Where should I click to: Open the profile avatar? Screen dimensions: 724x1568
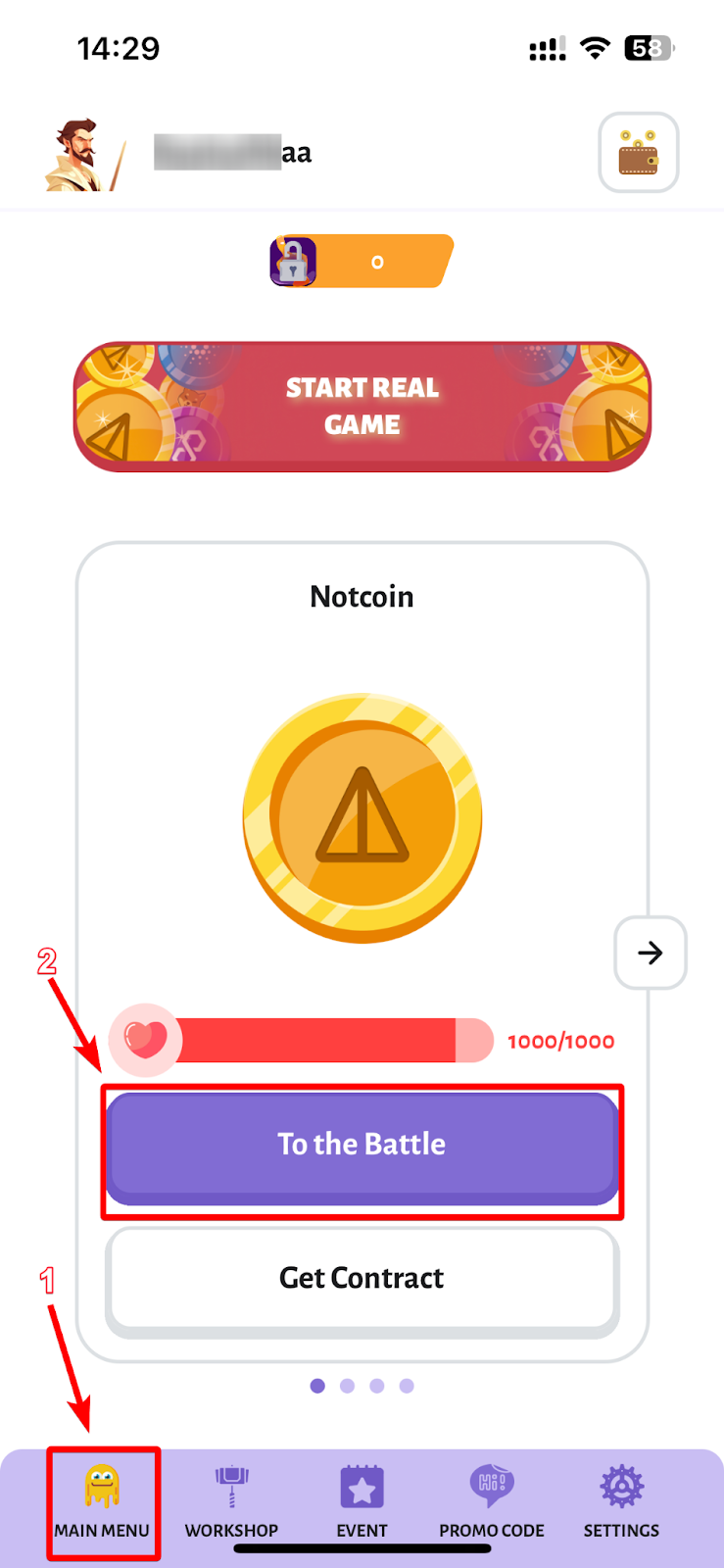pos(85,155)
